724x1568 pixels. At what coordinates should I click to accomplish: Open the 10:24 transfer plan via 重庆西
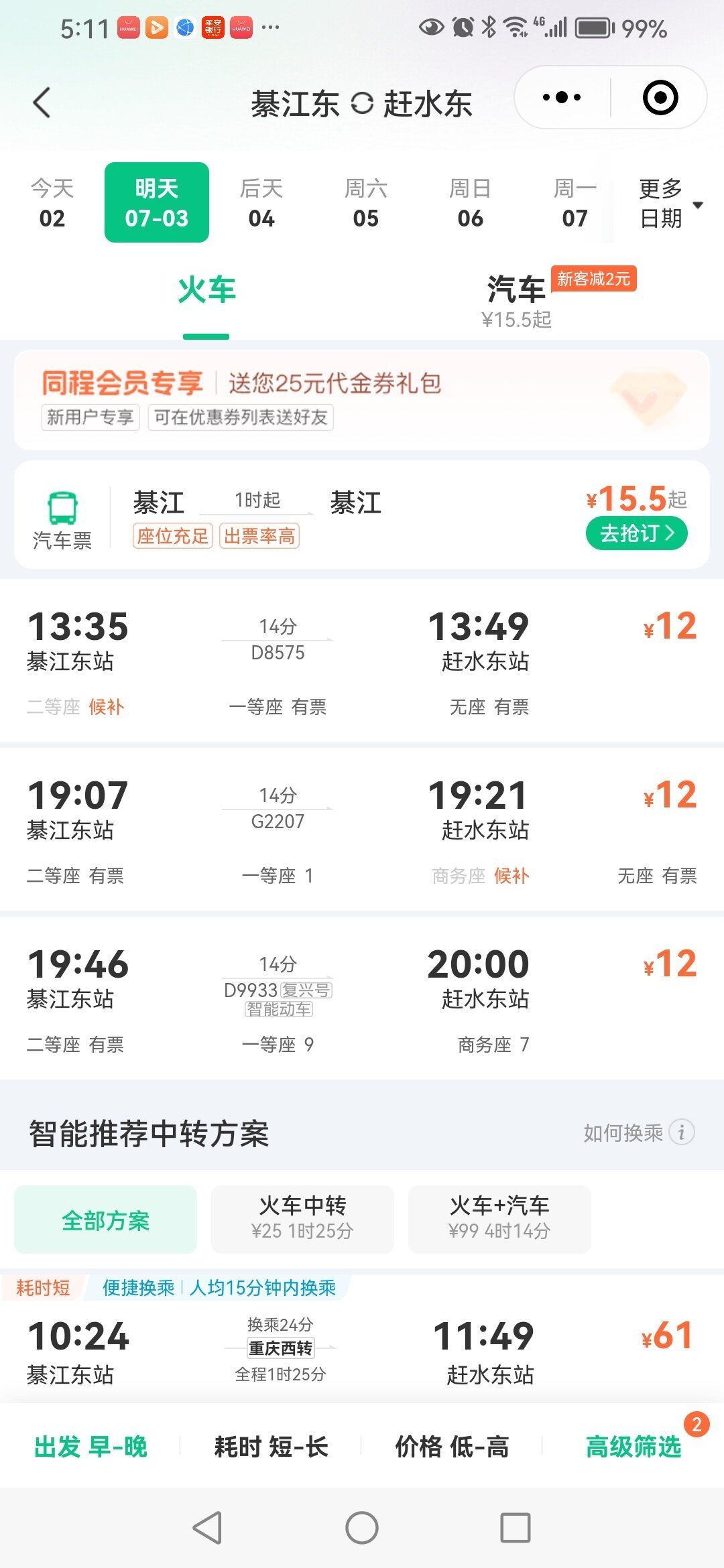point(362,1347)
